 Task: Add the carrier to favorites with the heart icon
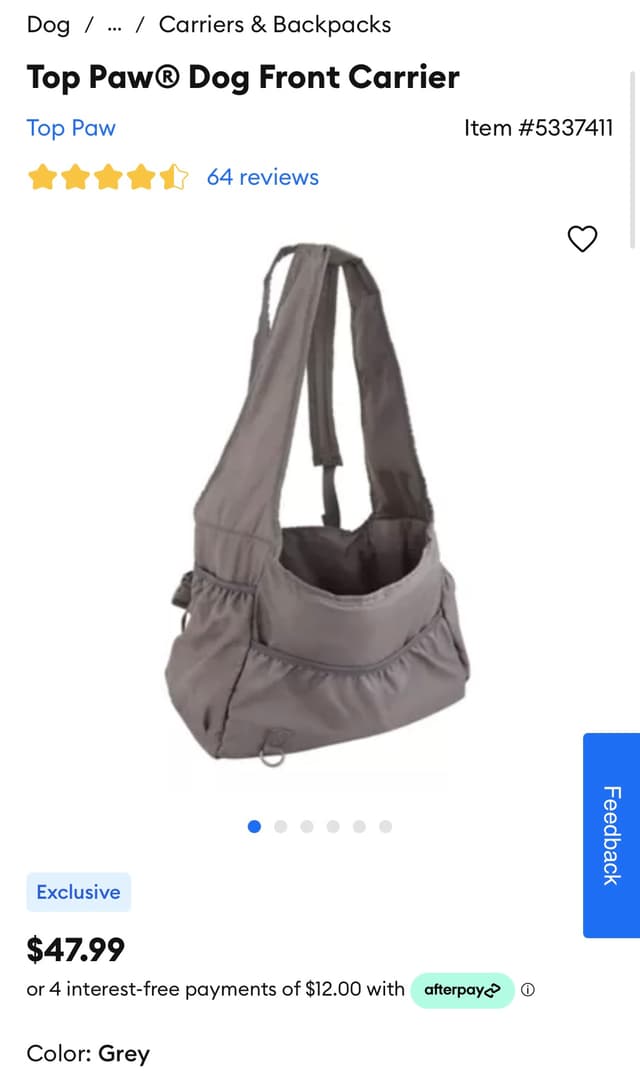[582, 238]
